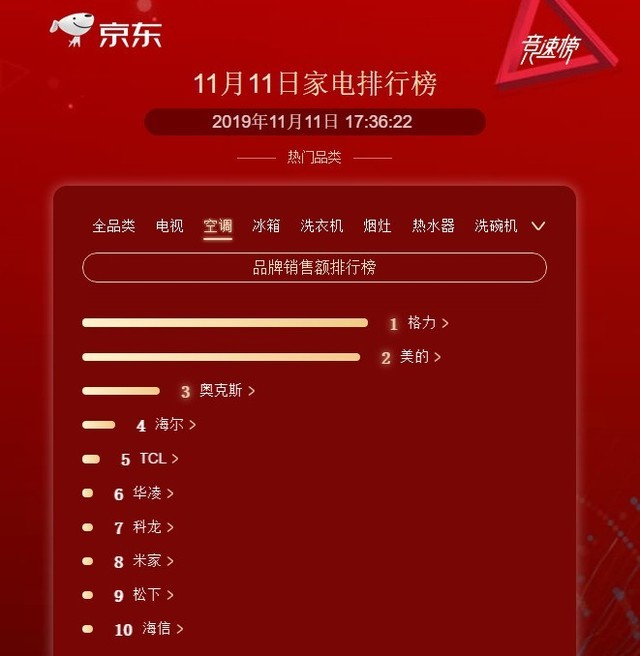
Task: Open the 海信 brand entry
Action: point(161,629)
